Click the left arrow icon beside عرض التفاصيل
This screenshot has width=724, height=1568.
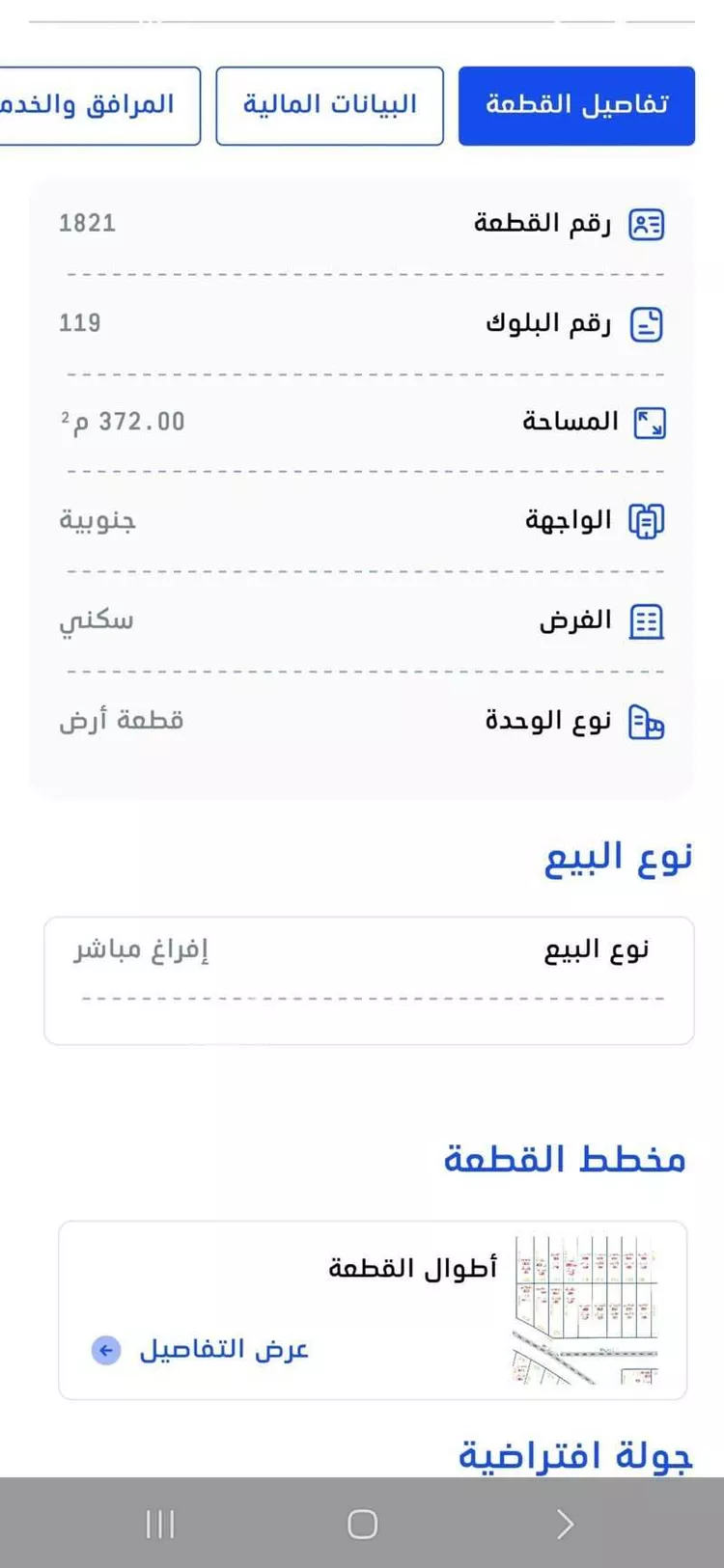[103, 1350]
